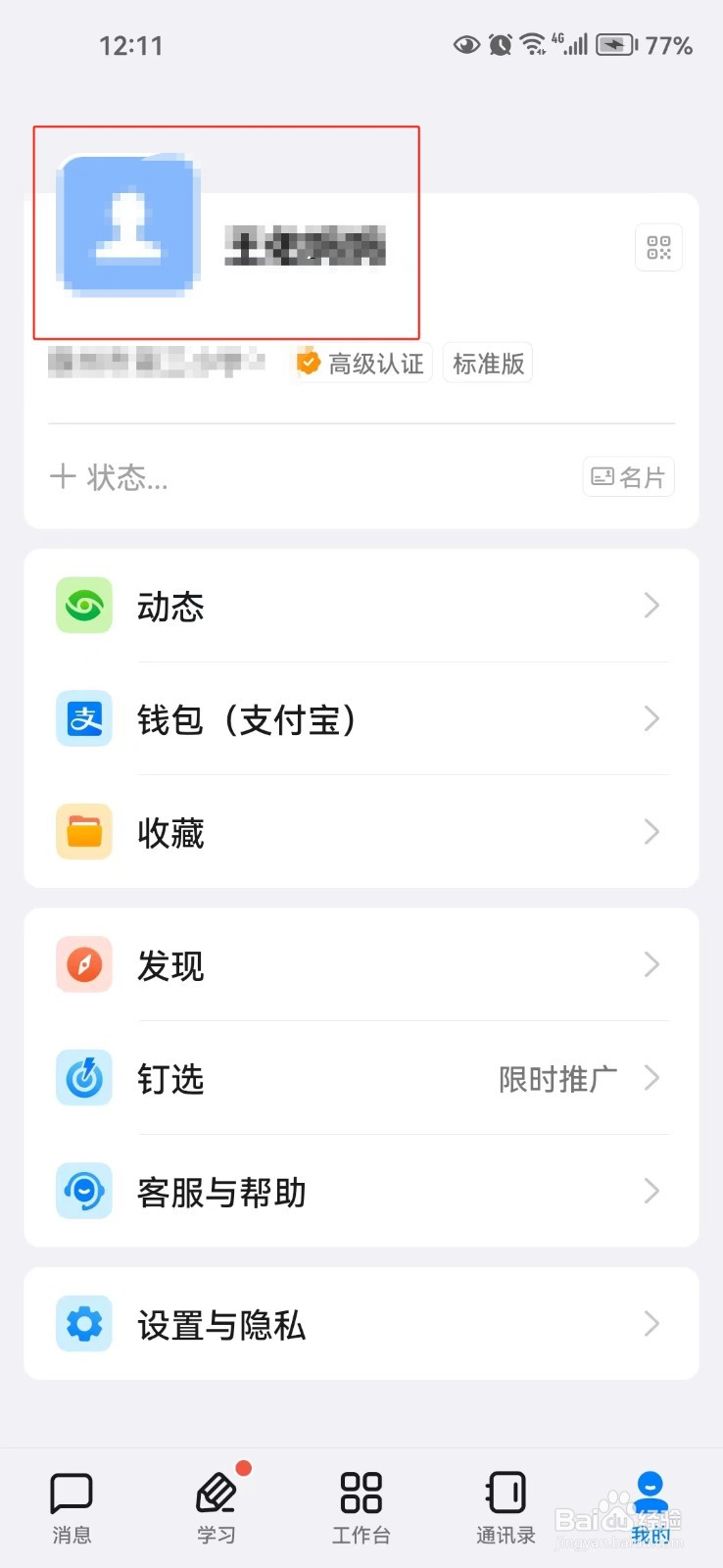723x1568 pixels.
Task: Open the 收藏 favorites folder icon
Action: click(83, 832)
